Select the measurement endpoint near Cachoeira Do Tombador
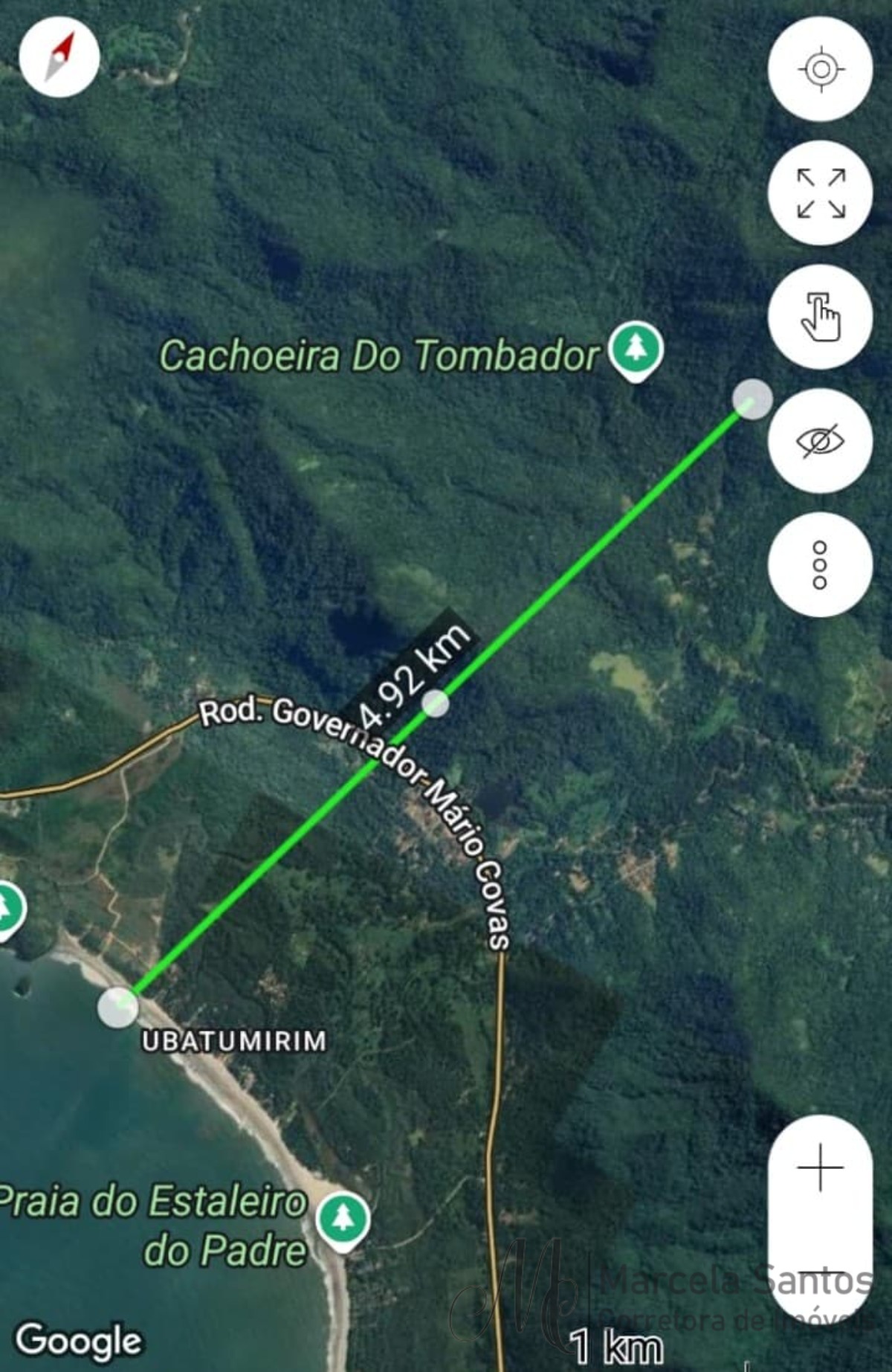This screenshot has width=892, height=1372. [x=752, y=399]
